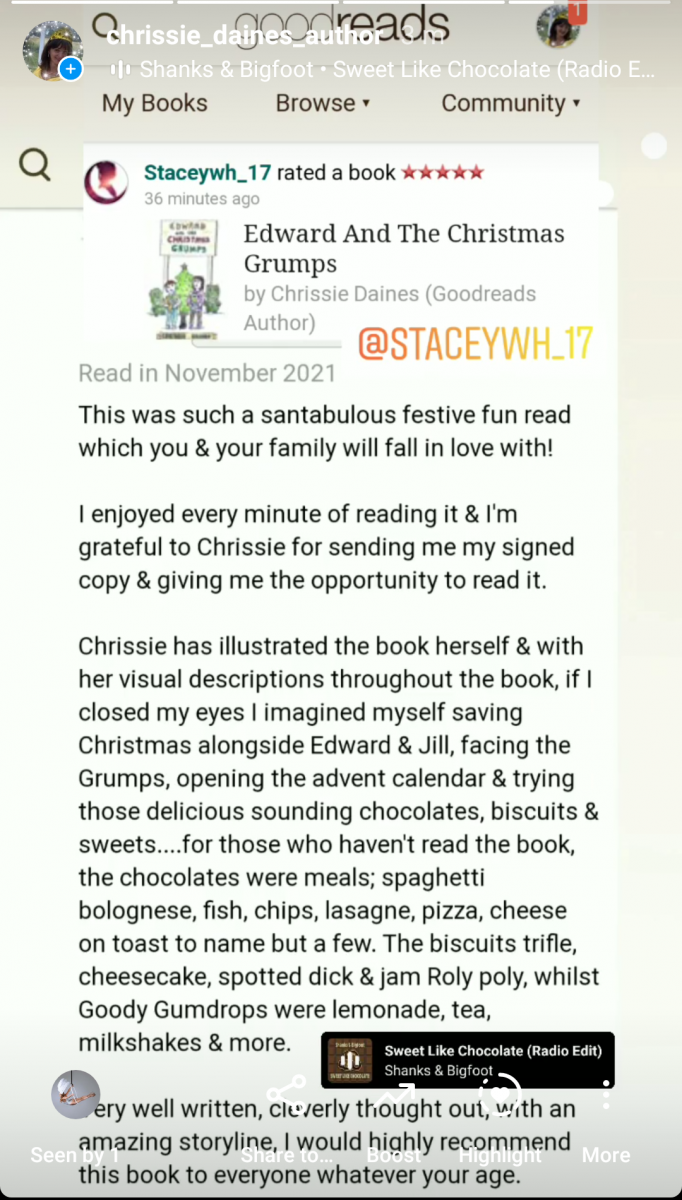The height and width of the screenshot is (1200, 682).
Task: Tap the Sweet Like Chocolate music sticker
Action: click(x=467, y=1060)
